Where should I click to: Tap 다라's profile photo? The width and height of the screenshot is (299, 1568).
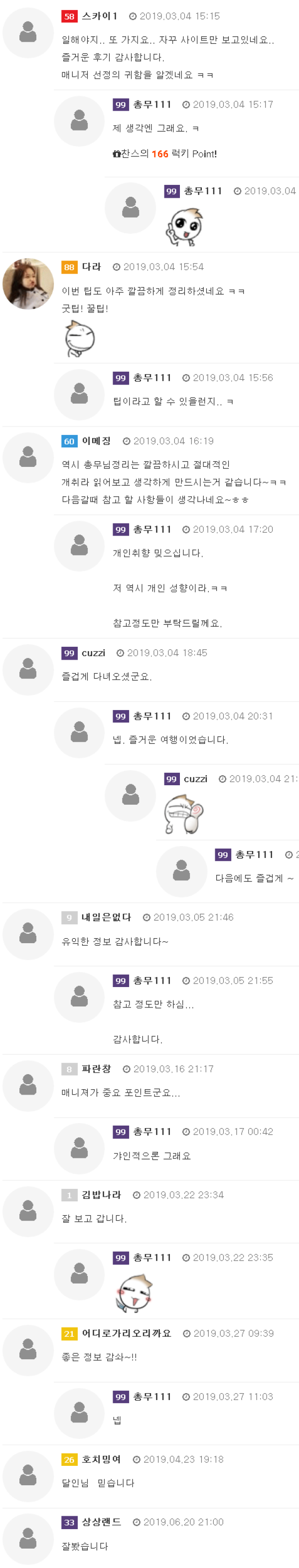coord(28,284)
